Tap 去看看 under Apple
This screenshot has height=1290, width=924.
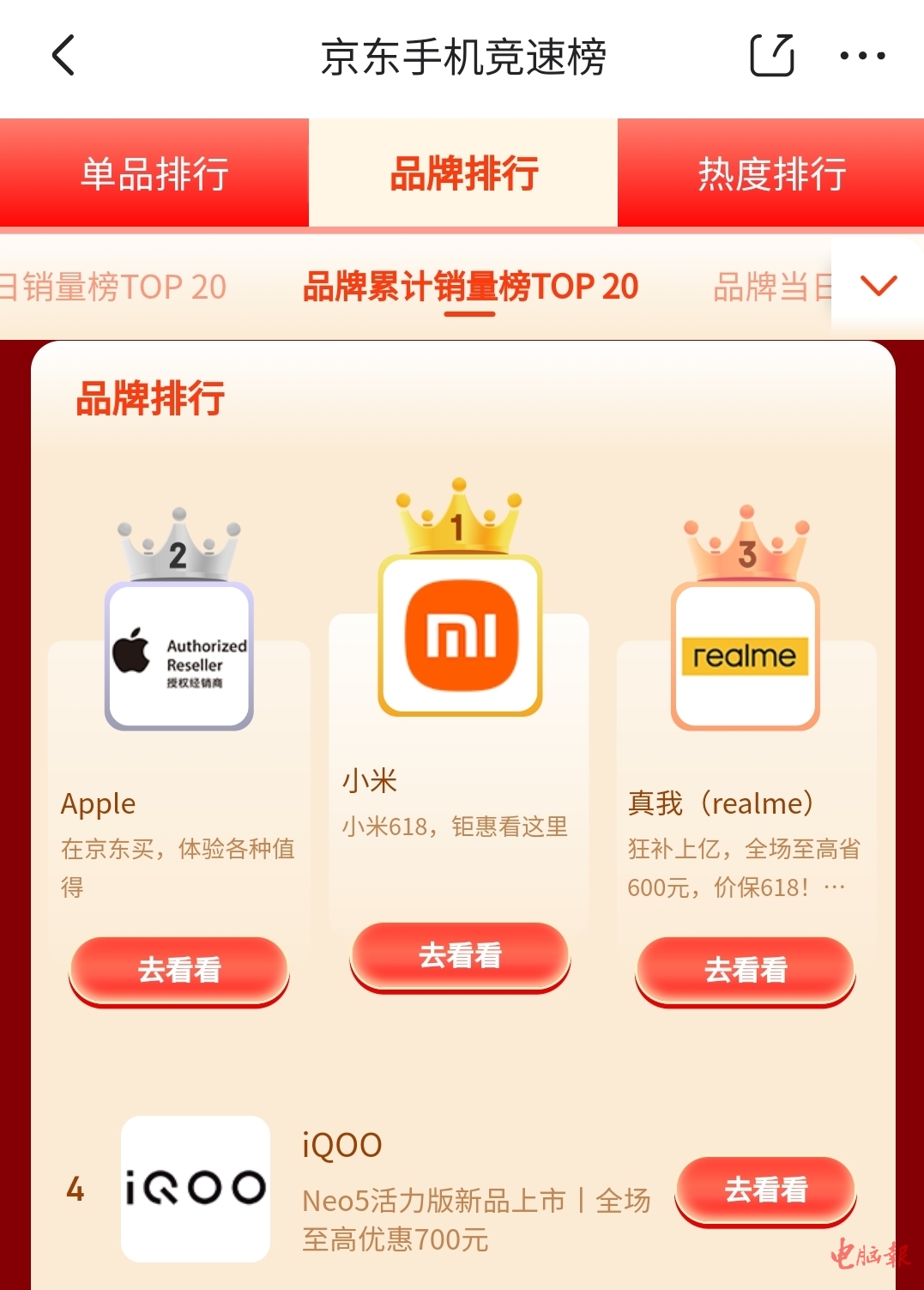pyautogui.click(x=179, y=970)
